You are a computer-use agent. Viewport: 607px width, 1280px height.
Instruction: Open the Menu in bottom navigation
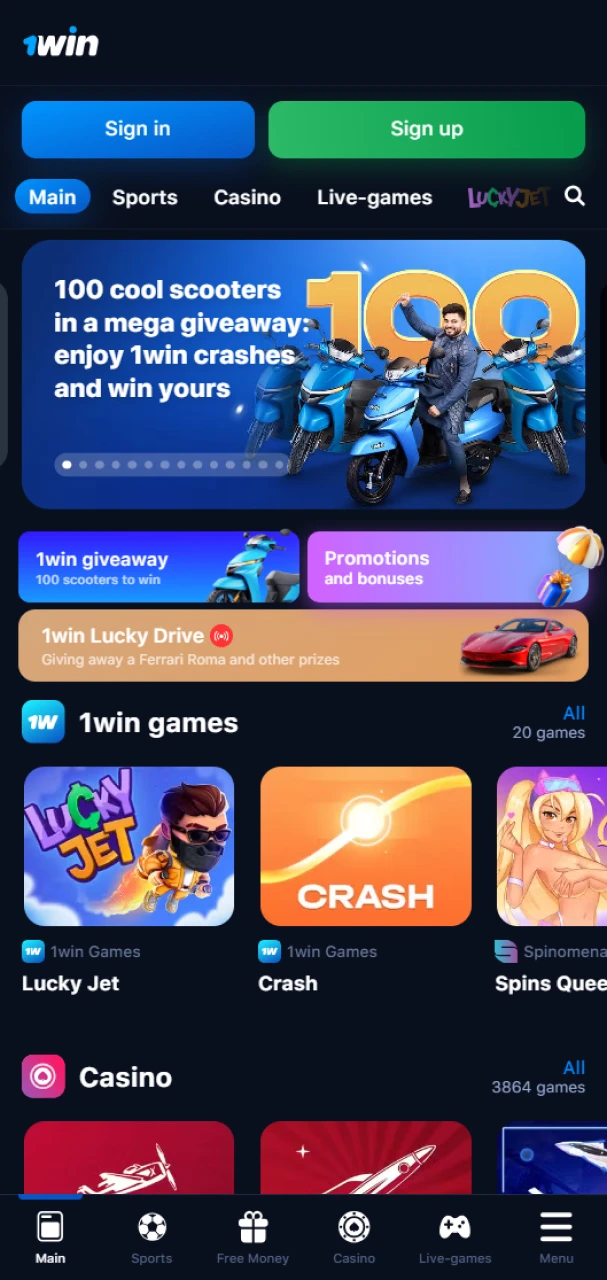click(x=556, y=1238)
